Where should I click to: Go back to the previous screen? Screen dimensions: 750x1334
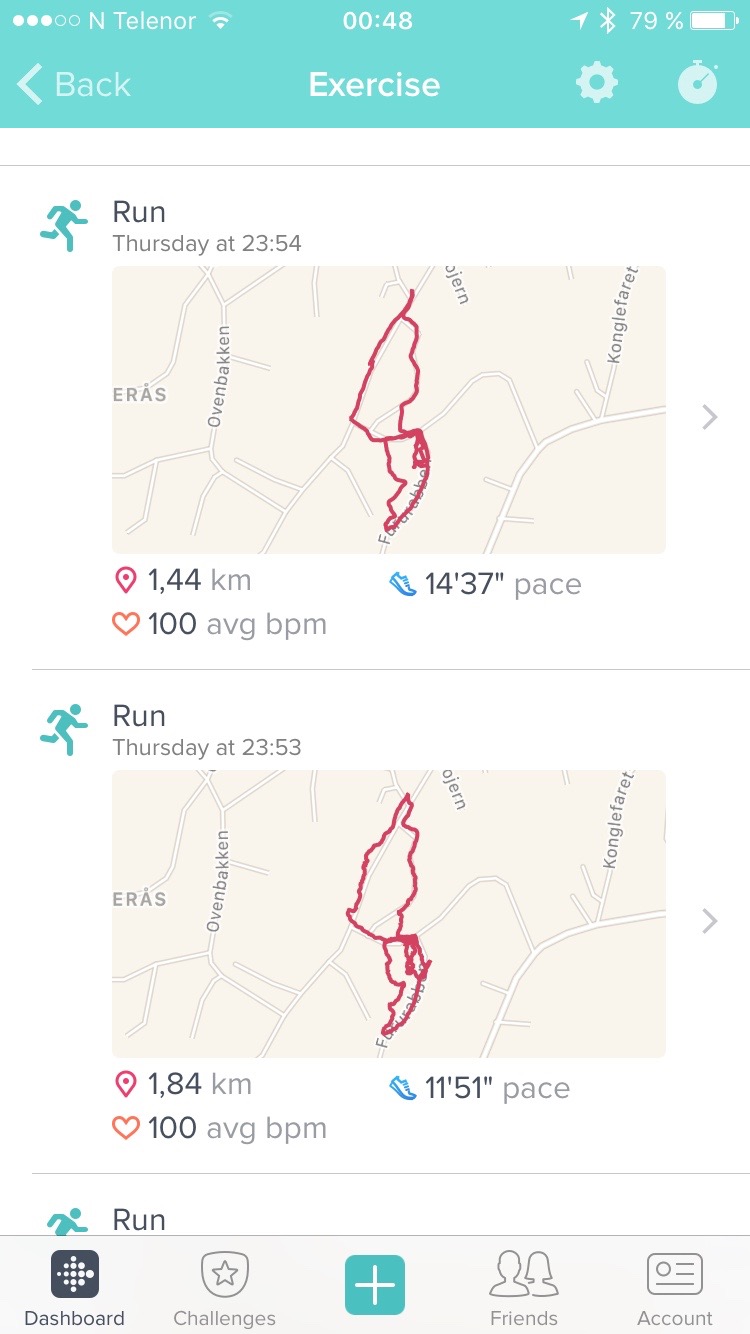coord(74,85)
